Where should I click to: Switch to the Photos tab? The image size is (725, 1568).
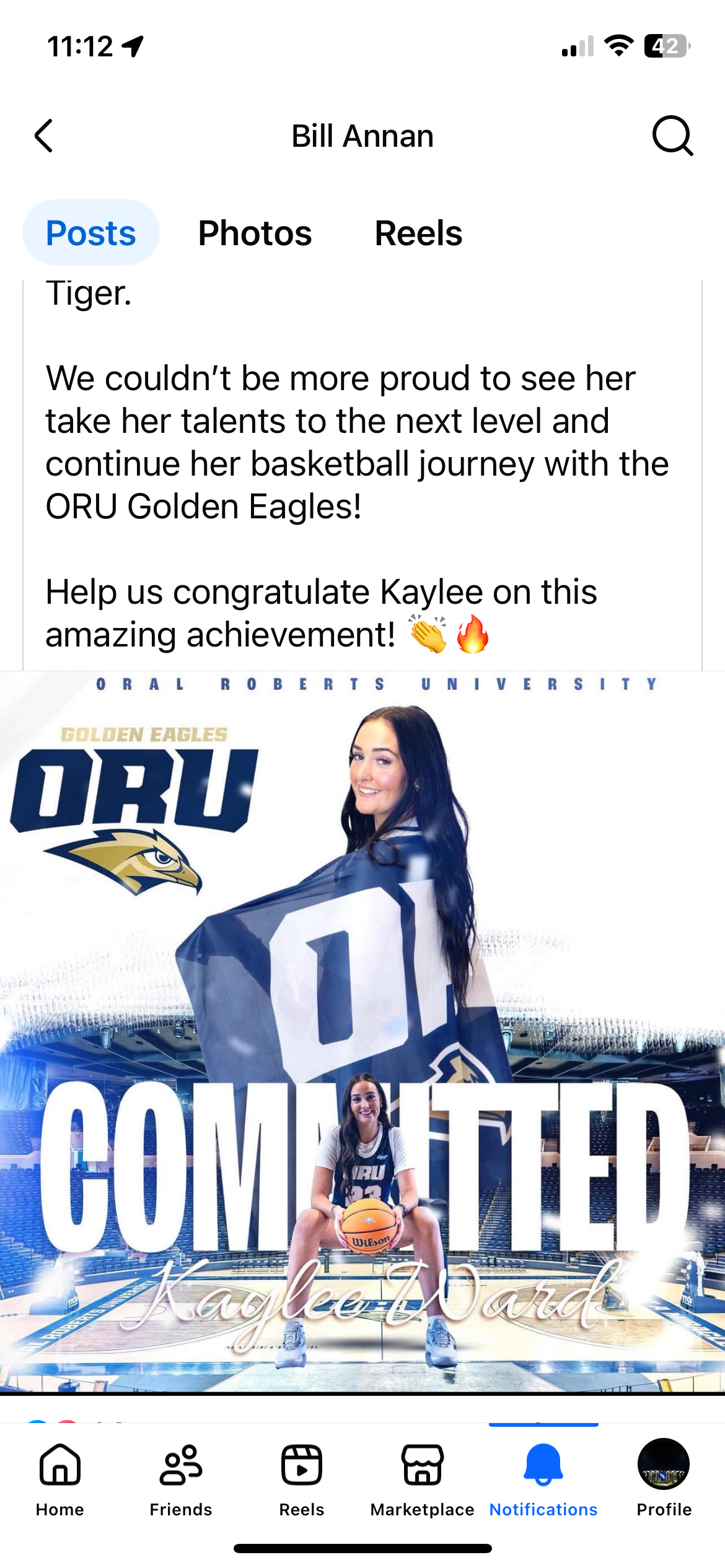pyautogui.click(x=255, y=233)
